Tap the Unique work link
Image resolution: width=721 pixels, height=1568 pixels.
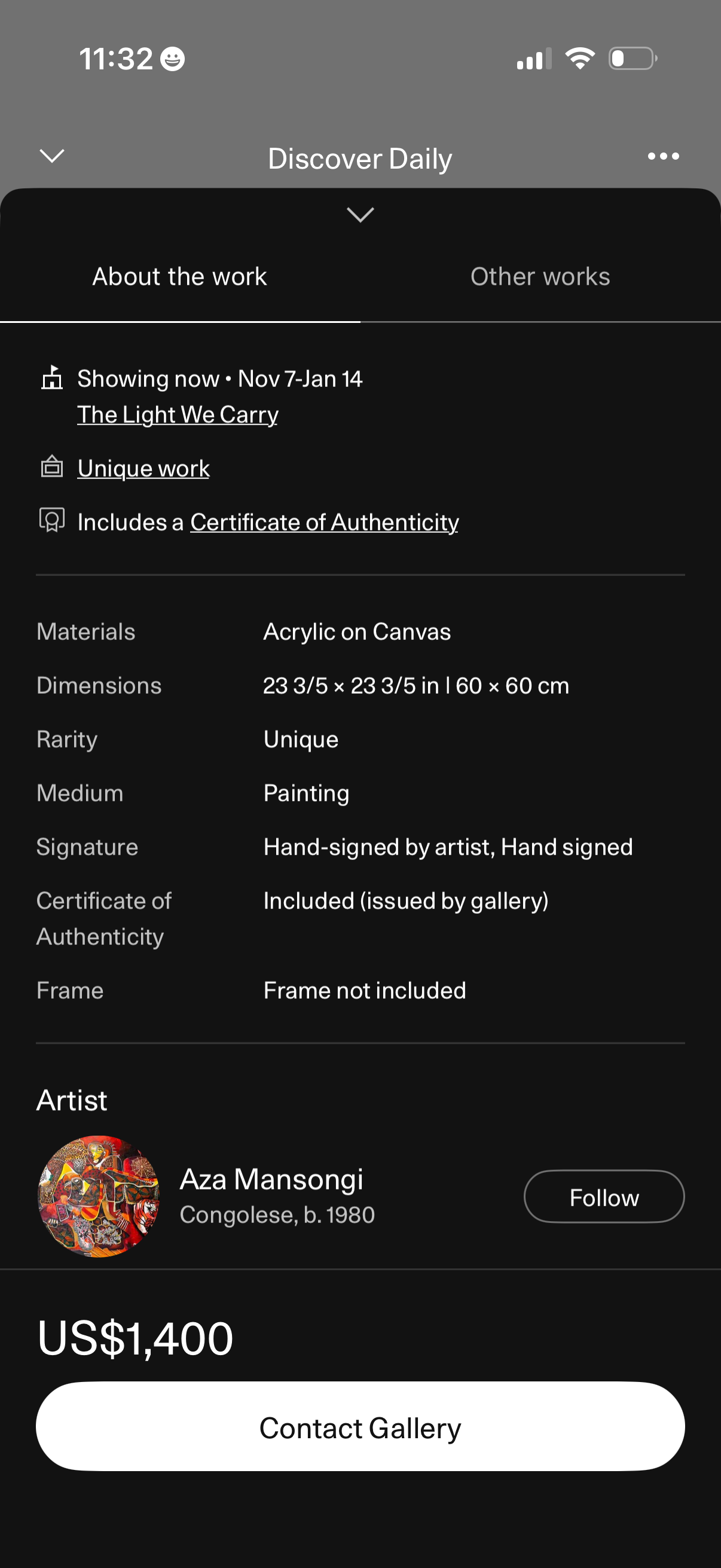[x=143, y=469]
